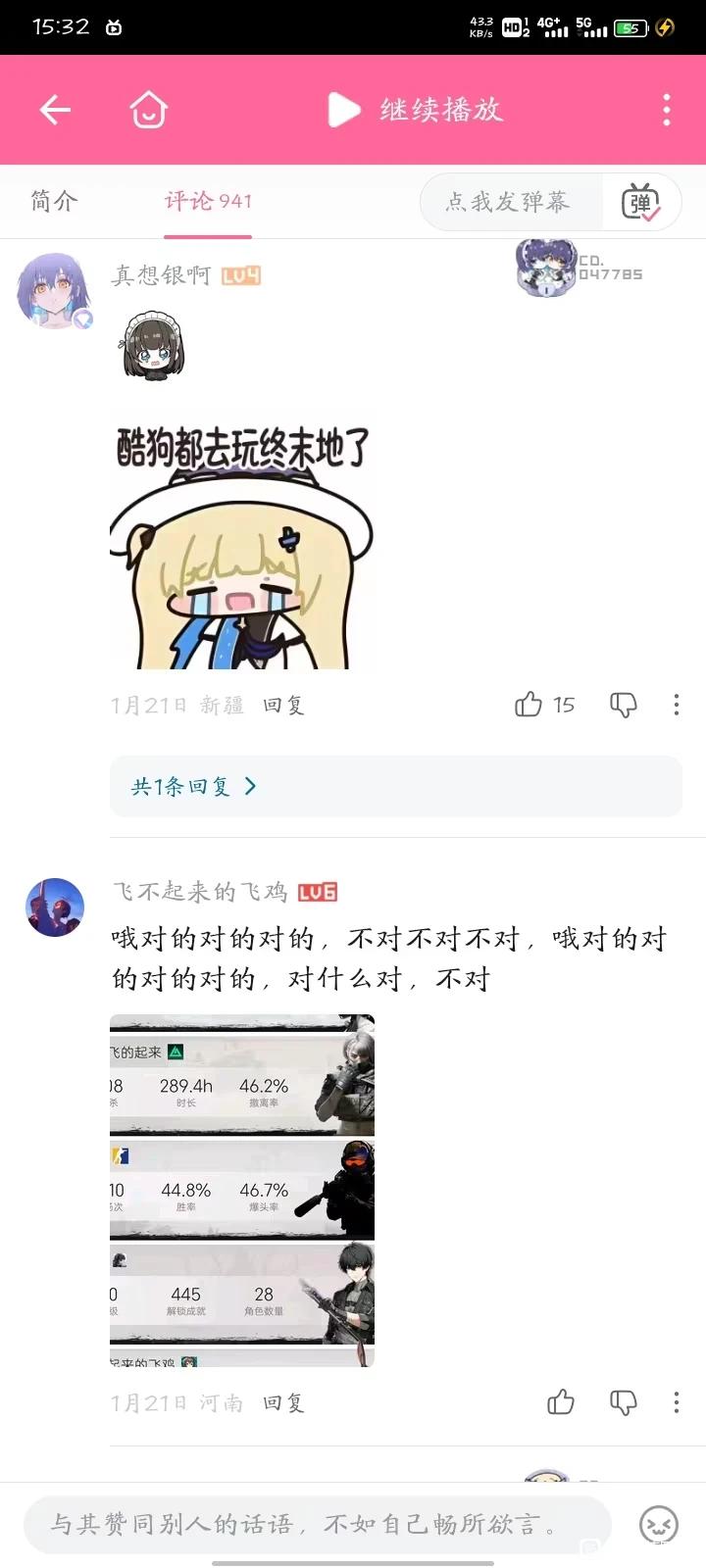This screenshot has height=1568, width=706.
Task: Open 真想银啊's profile avatar
Action: tap(54, 290)
